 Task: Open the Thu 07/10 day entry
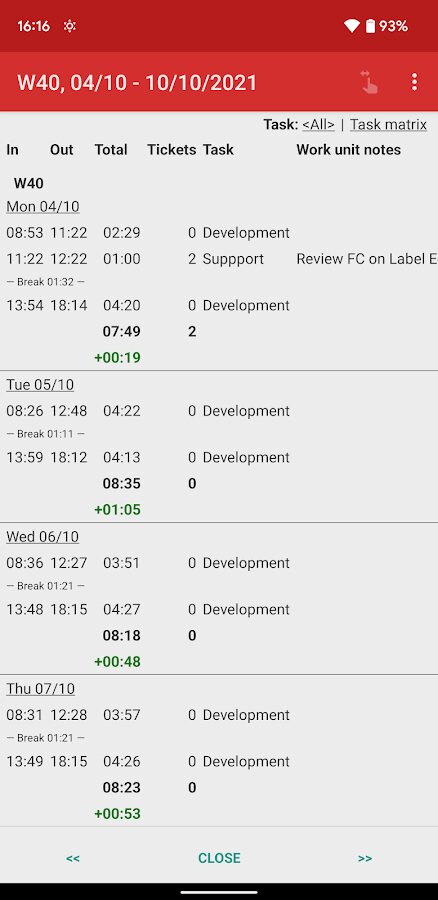[x=41, y=689]
